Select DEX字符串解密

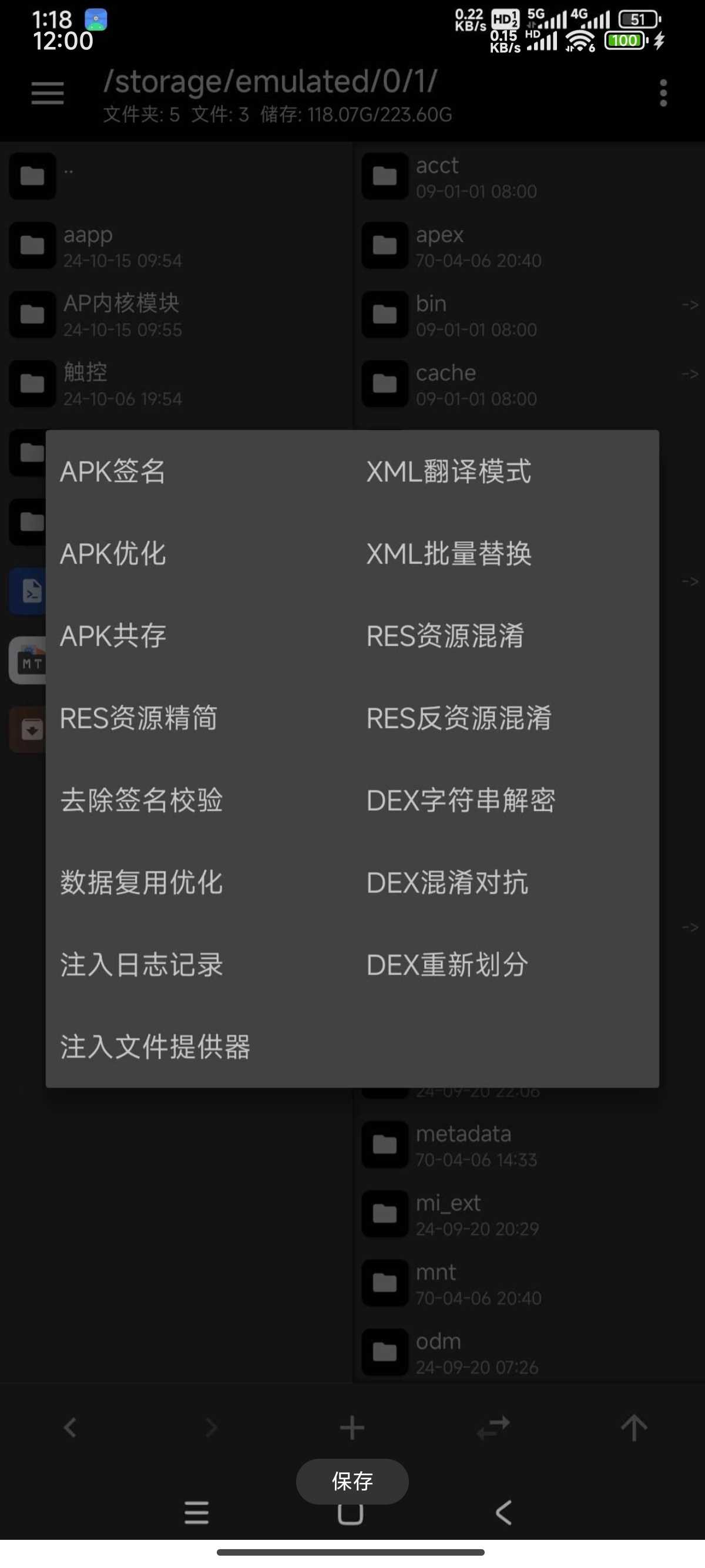coord(461,800)
